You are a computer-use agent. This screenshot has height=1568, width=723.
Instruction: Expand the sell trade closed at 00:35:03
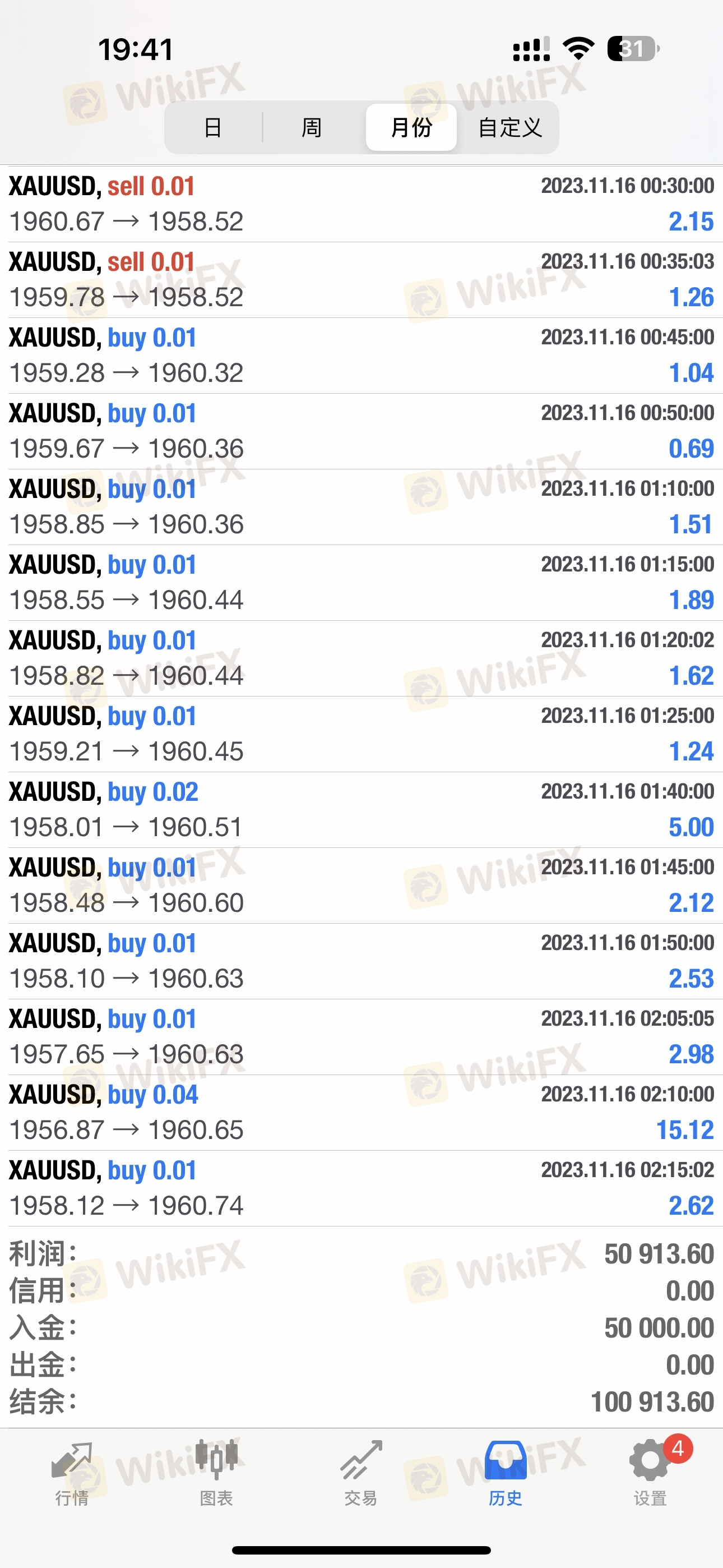click(361, 280)
